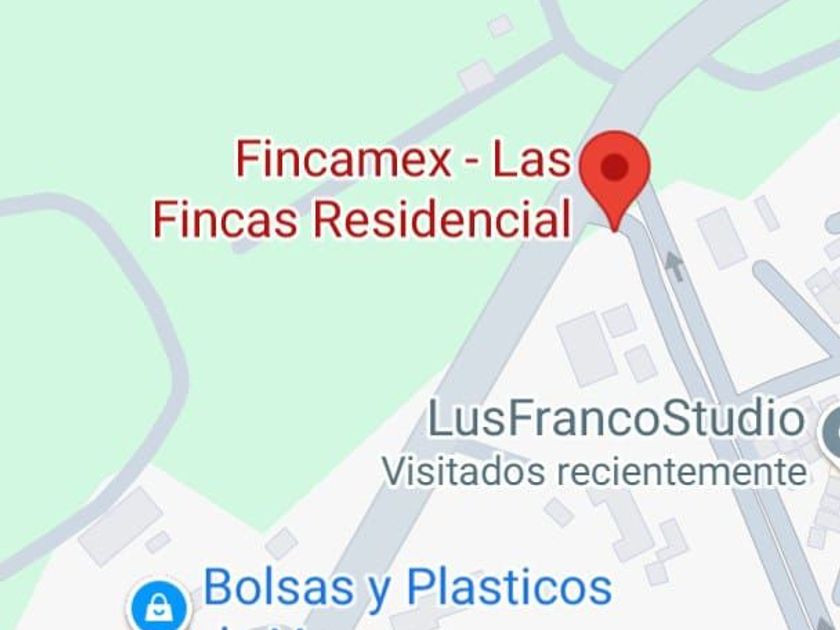Tap the red Fincamex location pin

coord(616,172)
